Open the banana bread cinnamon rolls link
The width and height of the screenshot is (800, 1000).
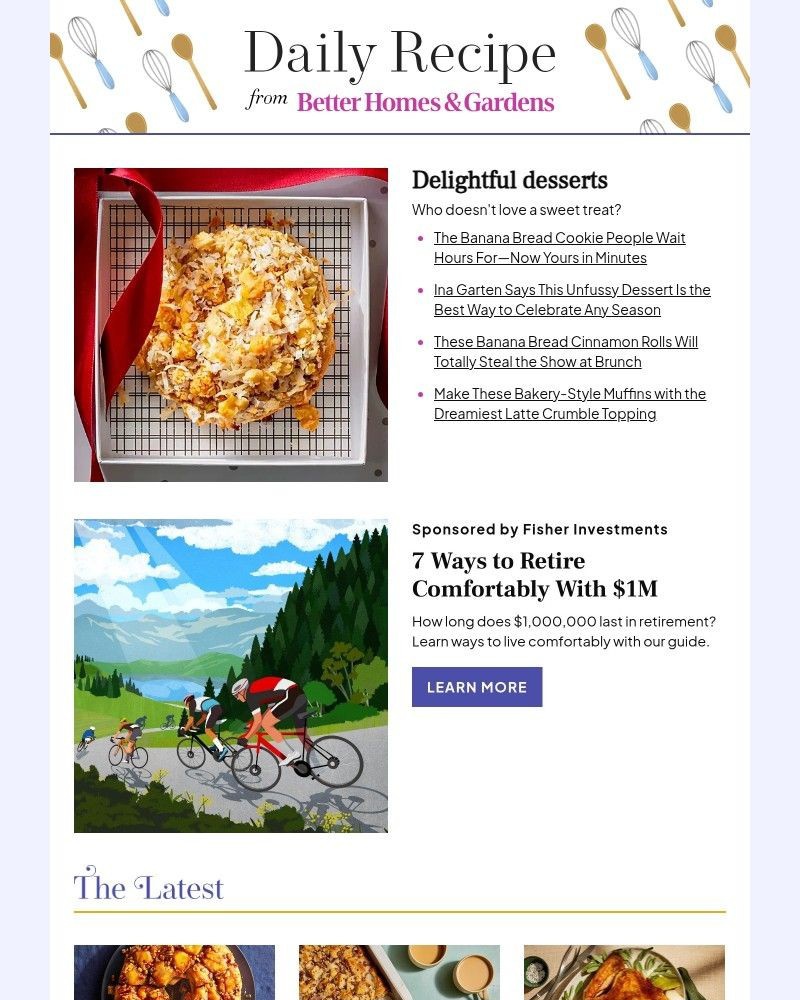tap(566, 351)
